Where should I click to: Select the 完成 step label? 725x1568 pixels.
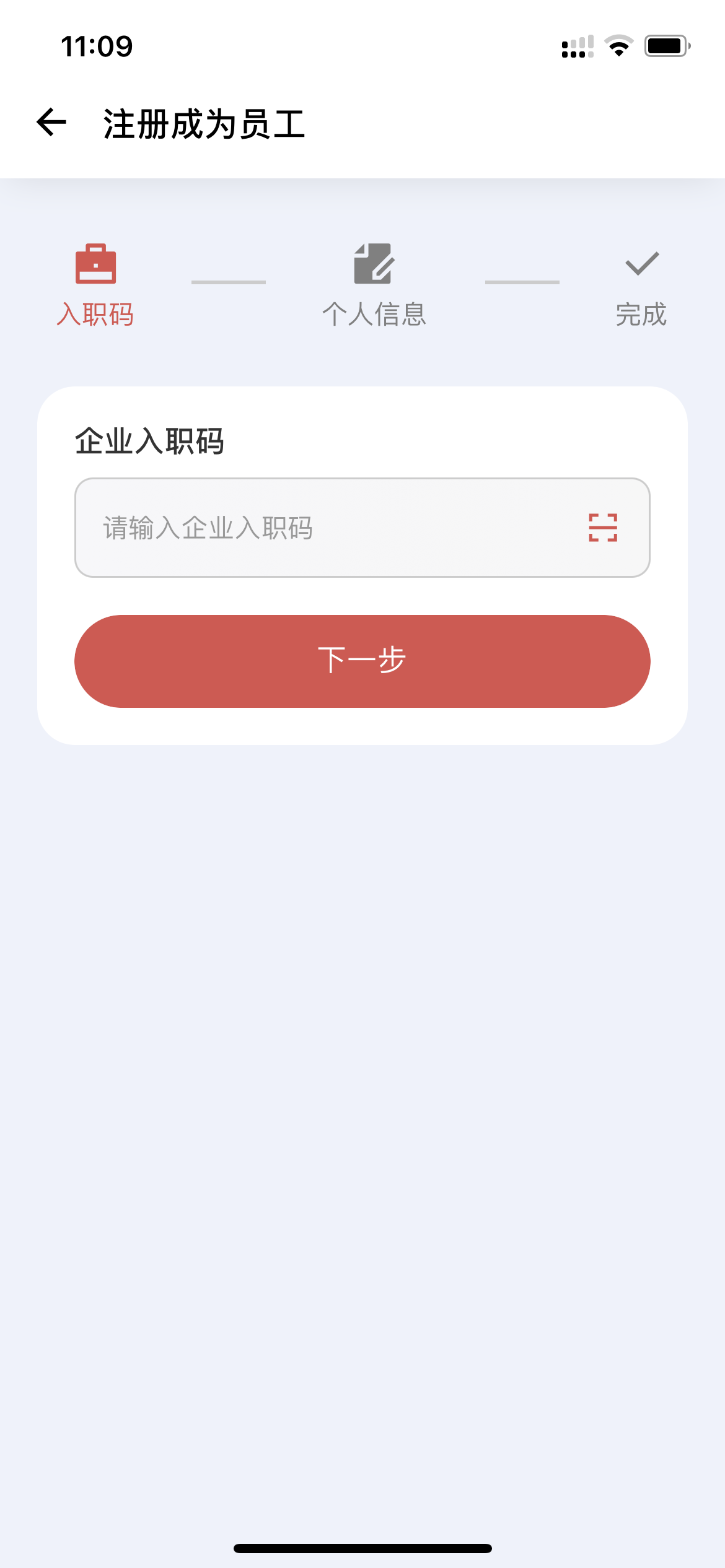(640, 315)
